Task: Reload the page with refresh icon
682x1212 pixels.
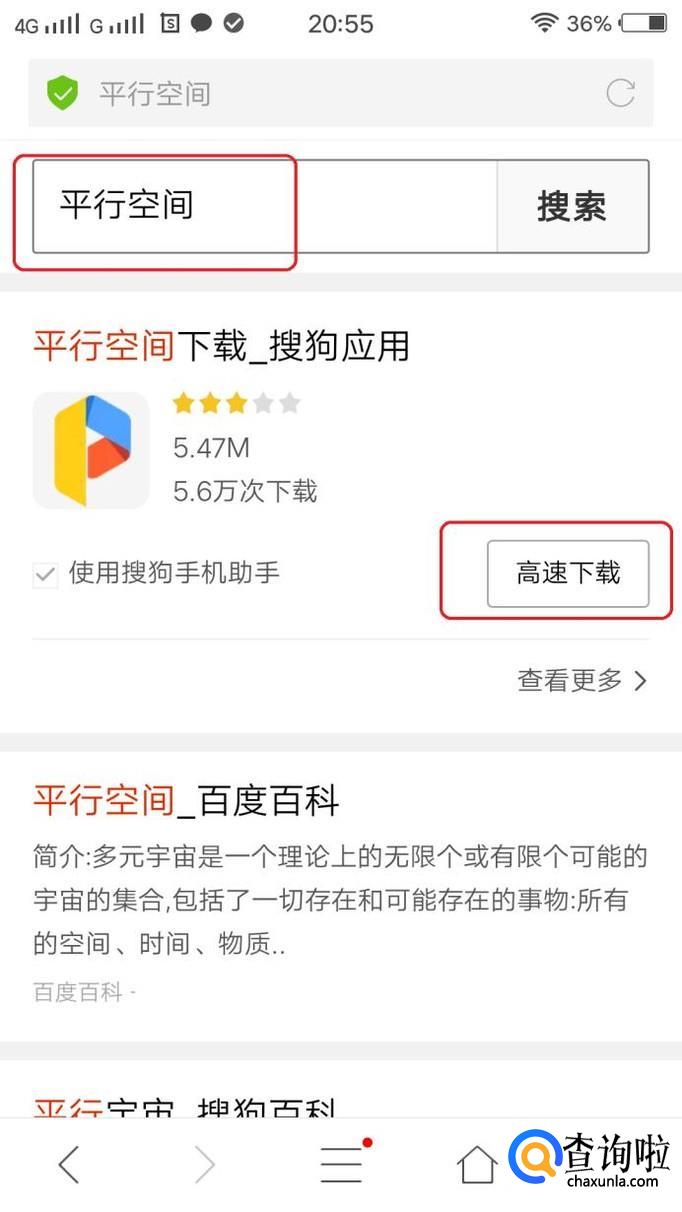Action: 620,94
